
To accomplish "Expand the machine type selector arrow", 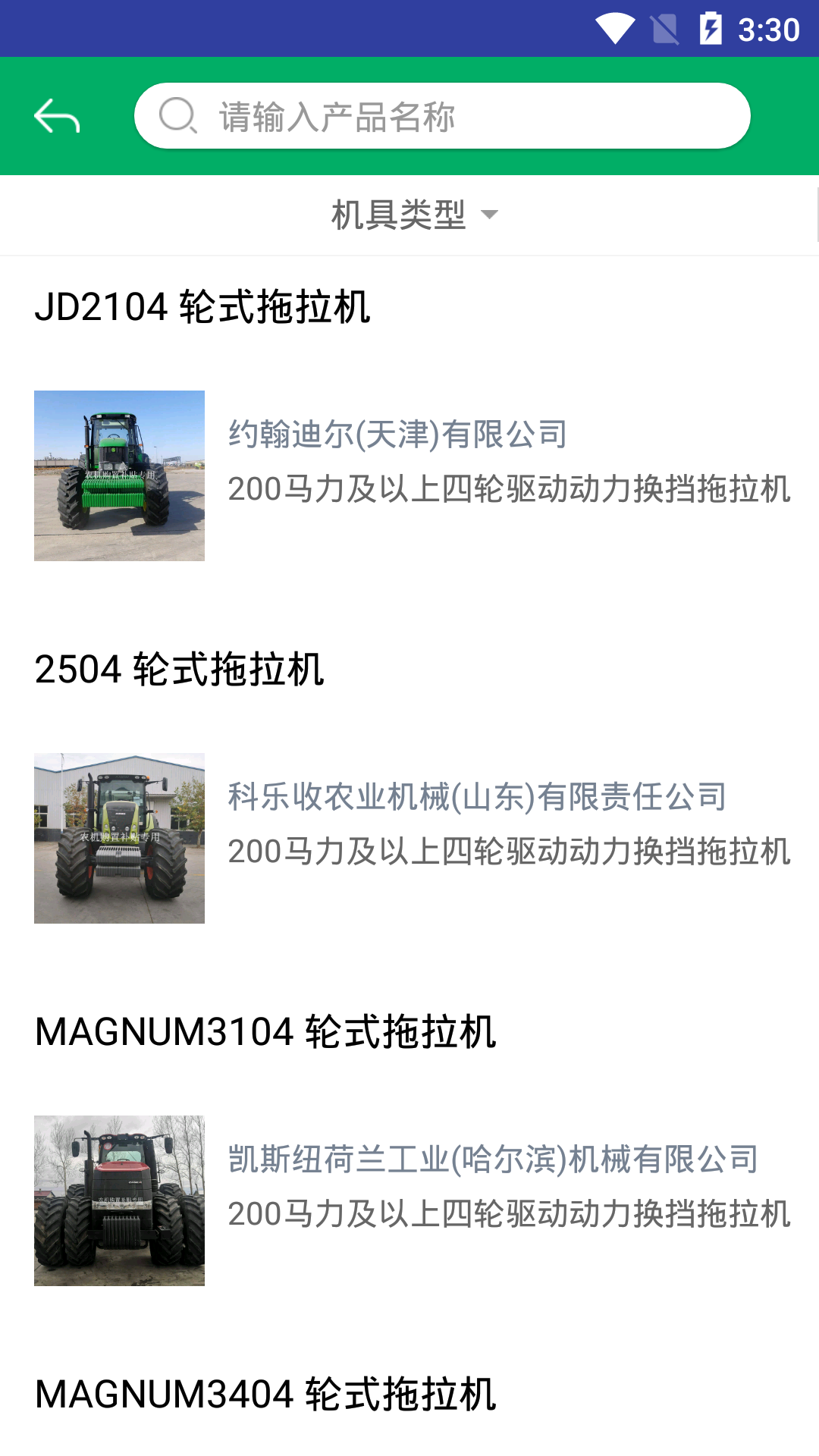I will [490, 215].
